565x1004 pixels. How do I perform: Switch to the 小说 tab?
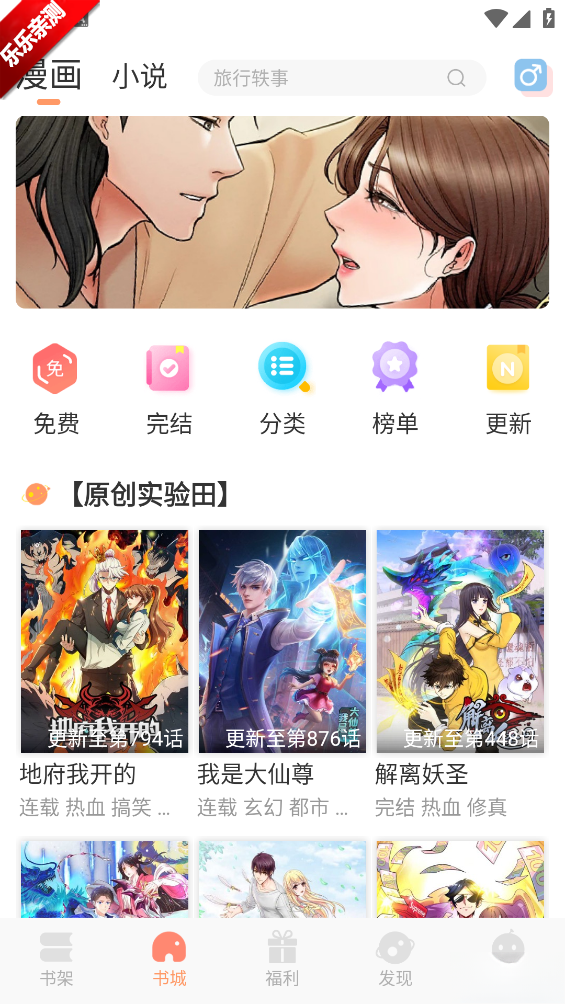pyautogui.click(x=139, y=77)
